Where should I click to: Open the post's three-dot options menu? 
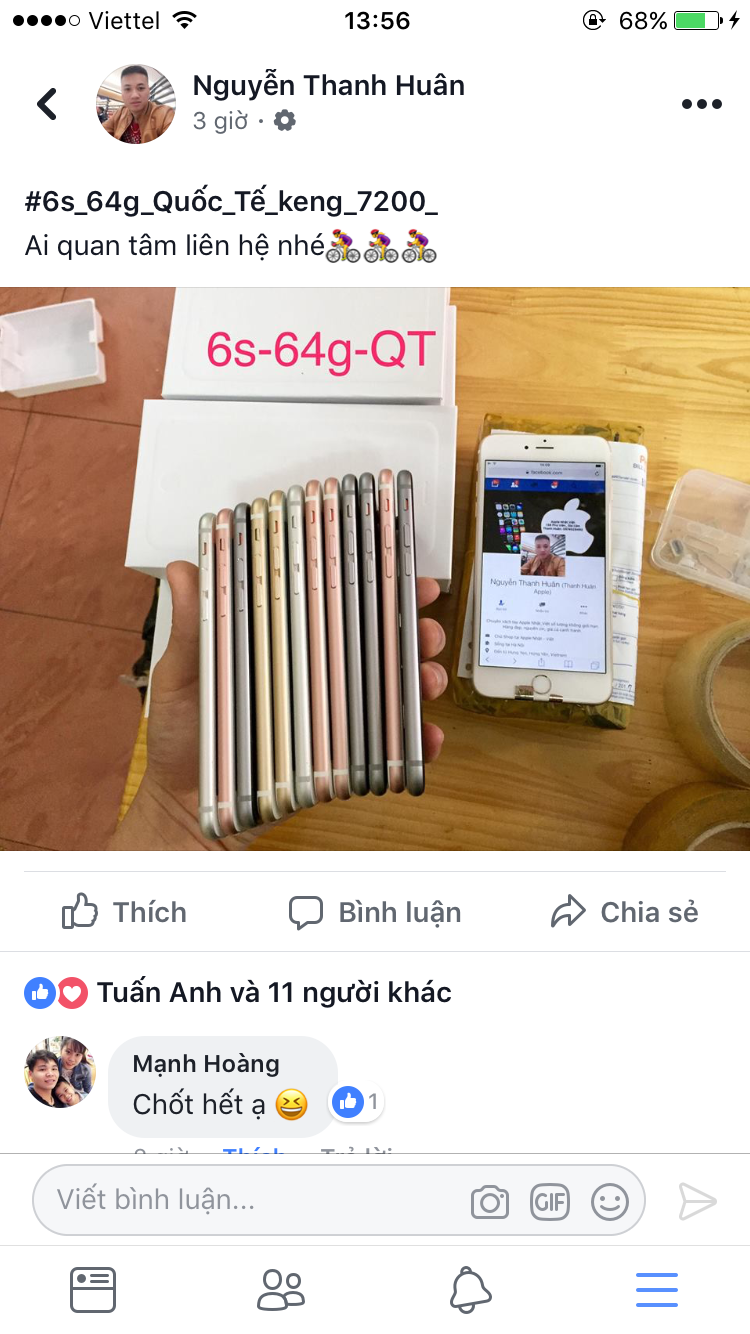click(x=701, y=104)
